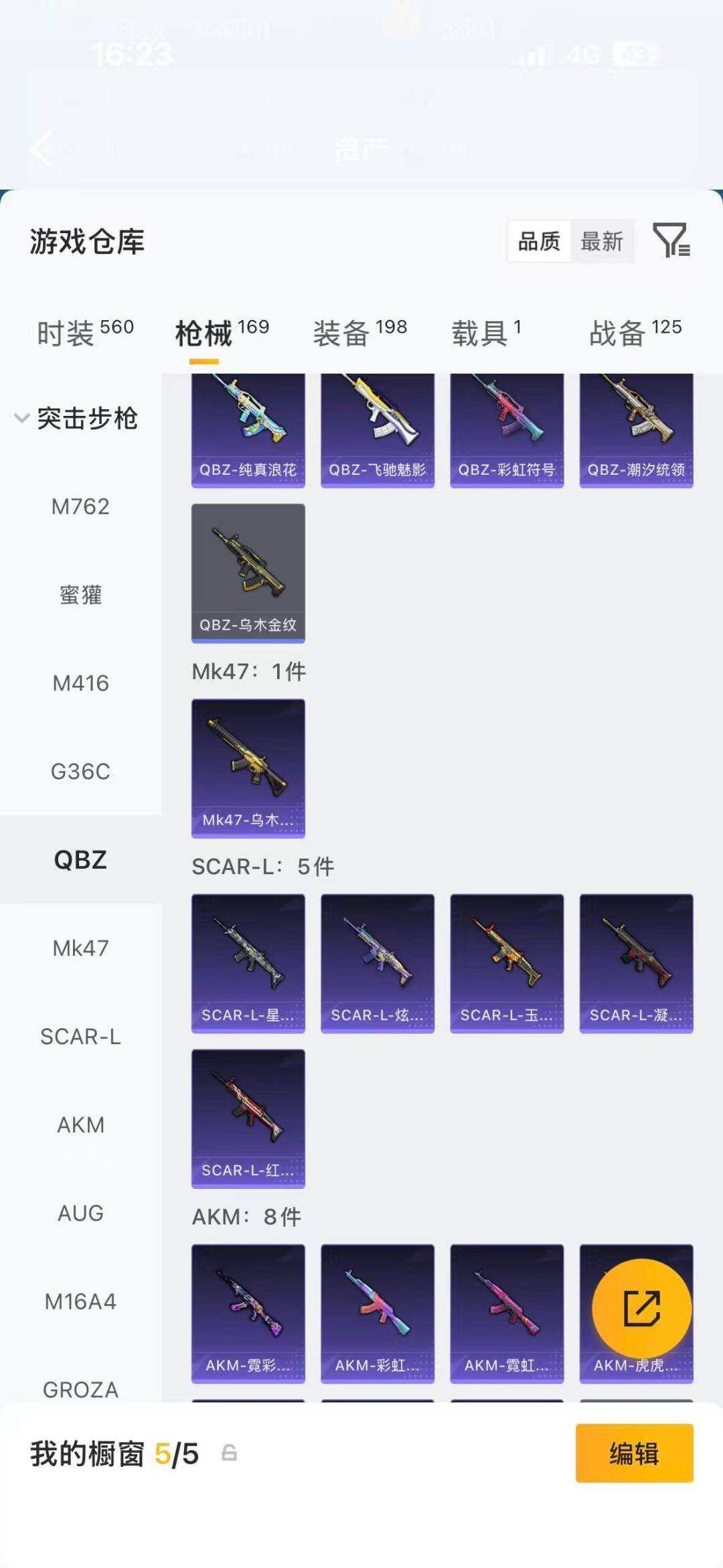View the QBZ-乌木金纹 skin

[248, 573]
